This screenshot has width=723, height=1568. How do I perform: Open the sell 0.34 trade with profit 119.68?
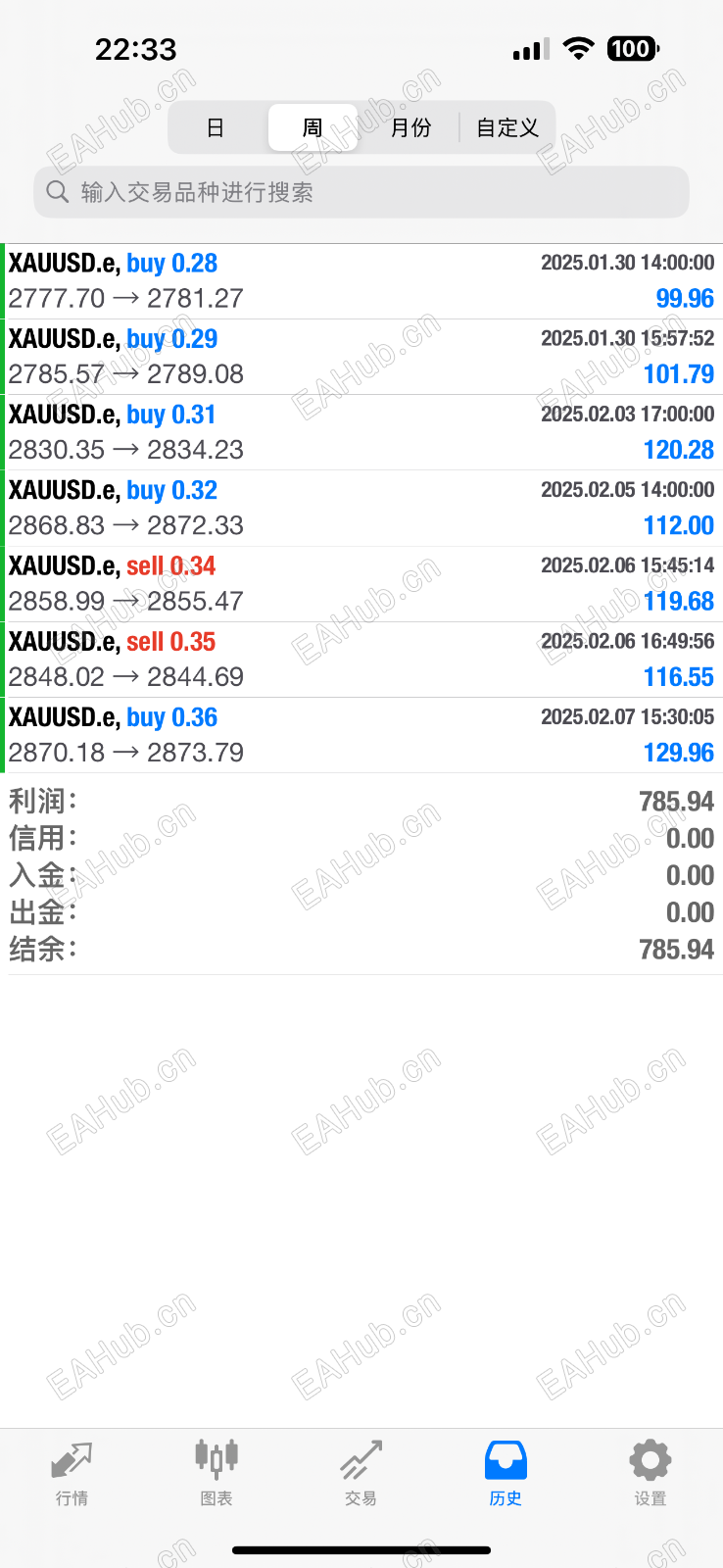click(x=361, y=584)
